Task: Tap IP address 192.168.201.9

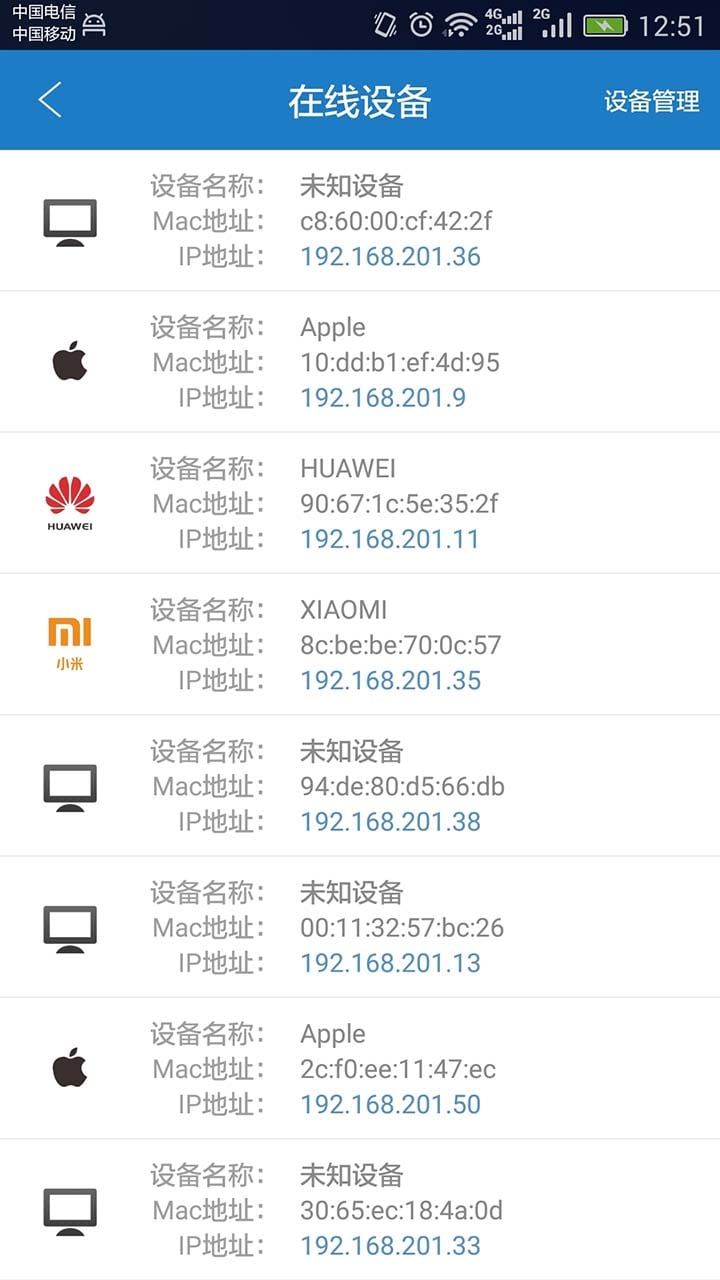Action: (x=383, y=397)
